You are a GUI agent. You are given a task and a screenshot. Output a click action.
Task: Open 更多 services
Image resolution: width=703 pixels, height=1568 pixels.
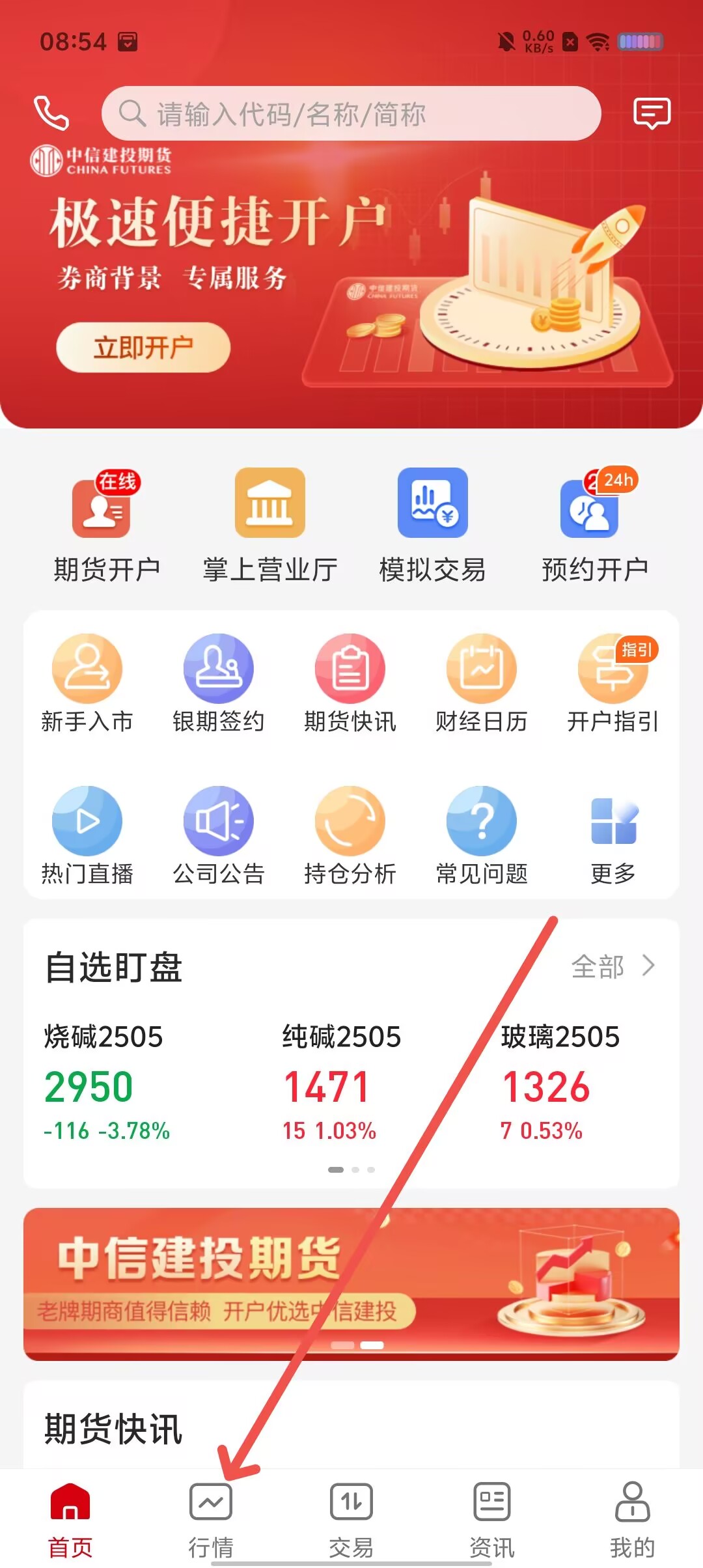pos(613,836)
